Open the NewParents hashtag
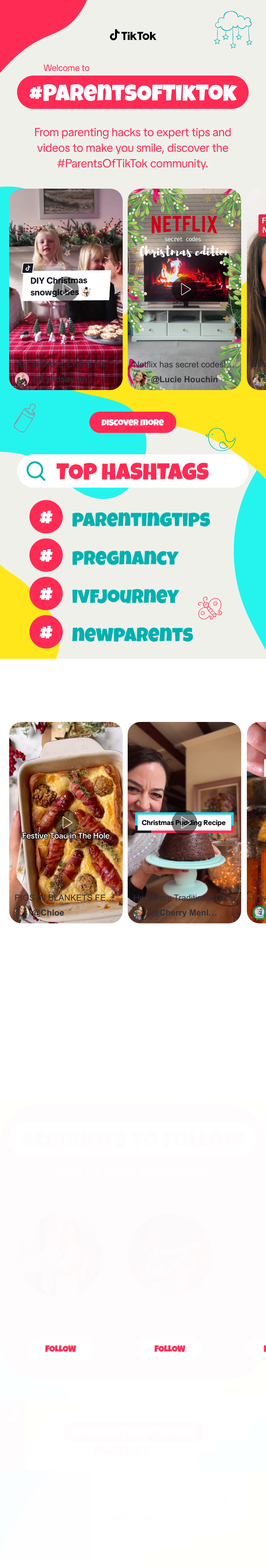Viewport: 266px width, 1568px height. click(132, 634)
